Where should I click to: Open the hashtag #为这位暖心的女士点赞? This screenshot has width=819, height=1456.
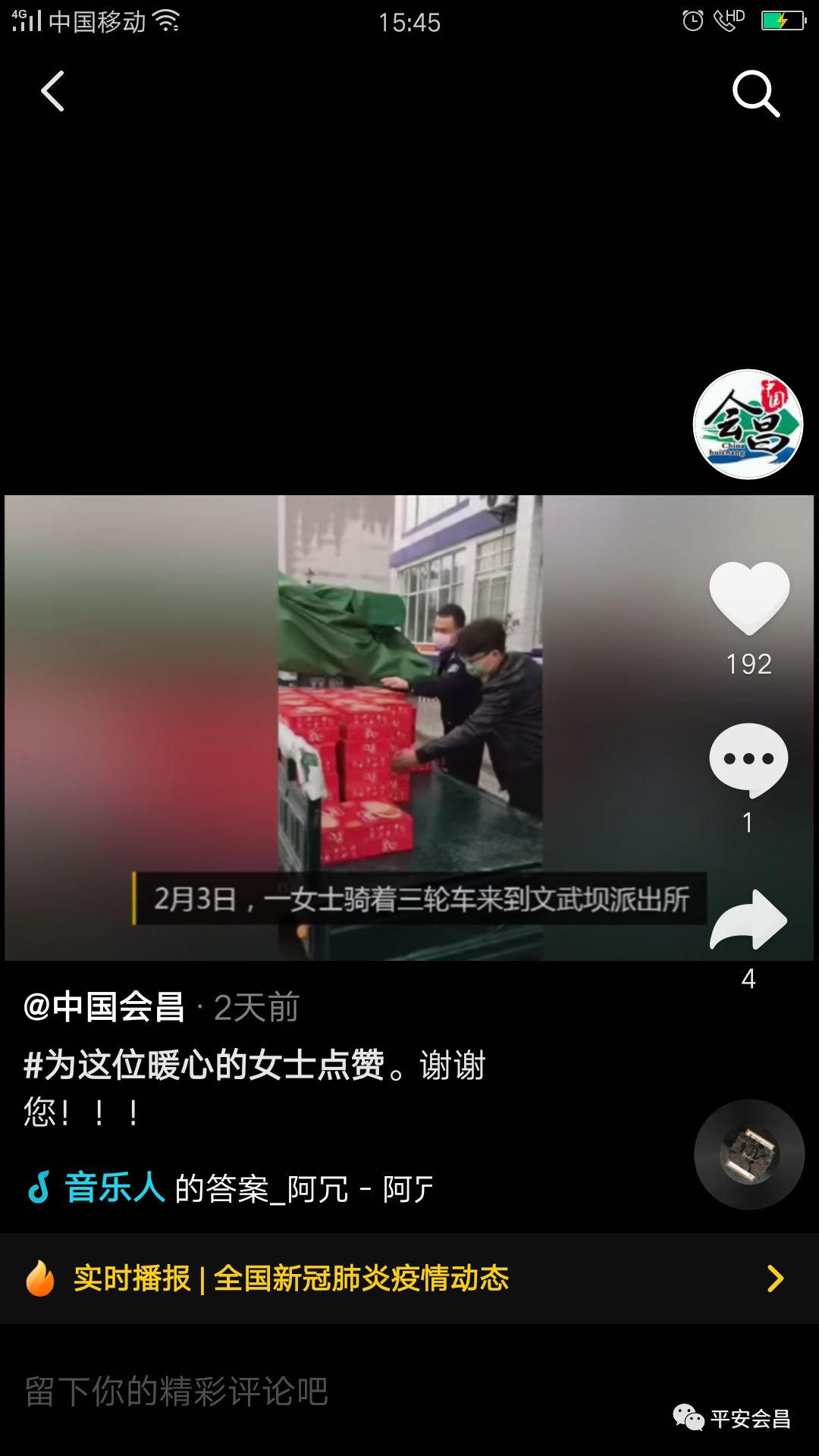205,1065
